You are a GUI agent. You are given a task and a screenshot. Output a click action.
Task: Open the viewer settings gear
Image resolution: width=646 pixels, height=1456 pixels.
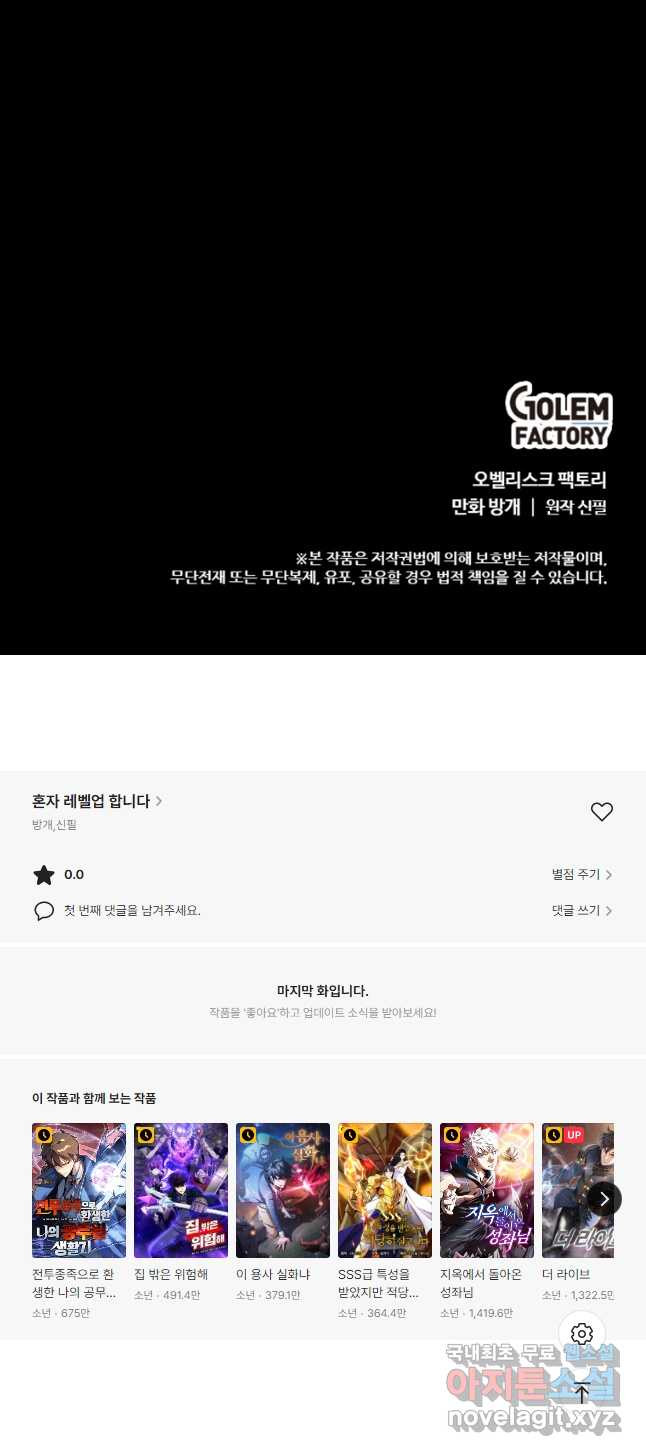582,1334
